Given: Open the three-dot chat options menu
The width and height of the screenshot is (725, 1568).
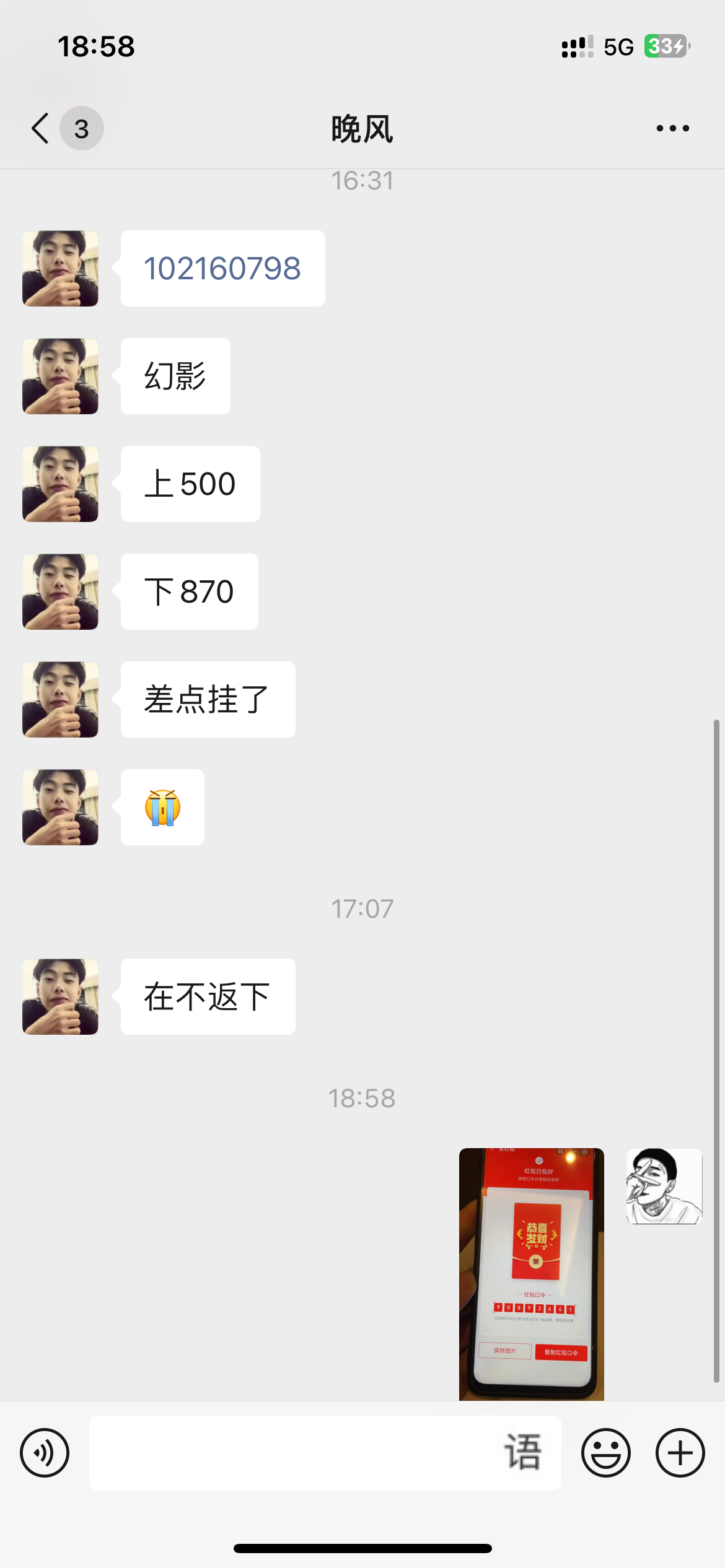Looking at the screenshot, I should [x=672, y=129].
